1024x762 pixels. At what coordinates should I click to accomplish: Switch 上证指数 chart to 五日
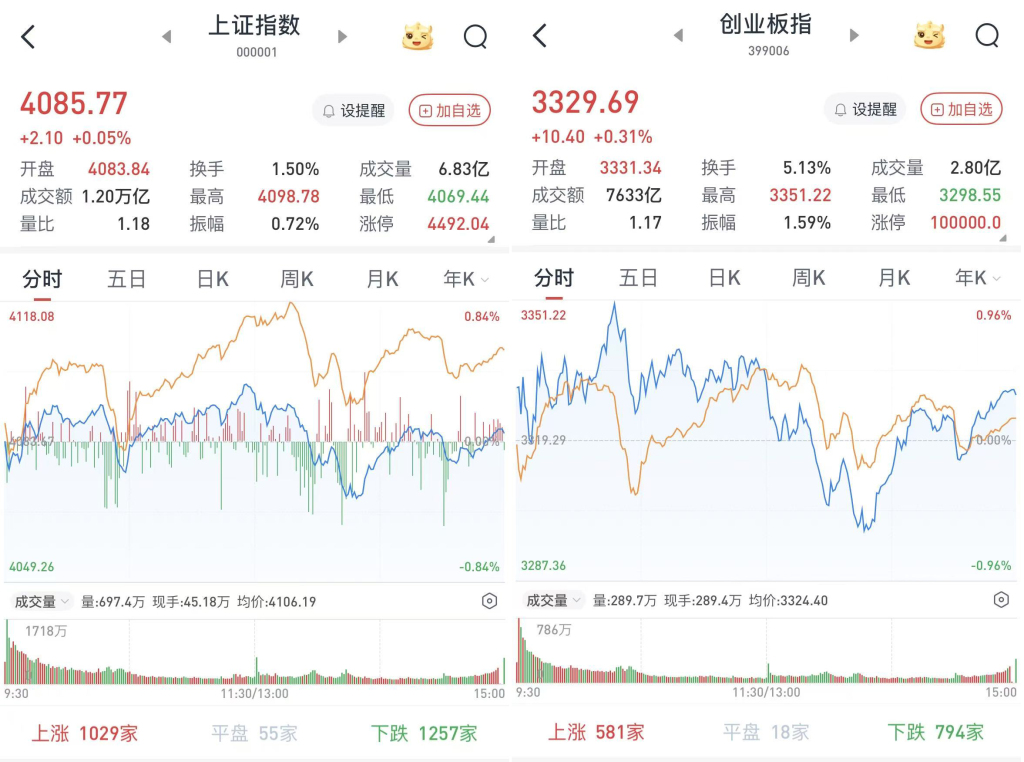[127, 279]
